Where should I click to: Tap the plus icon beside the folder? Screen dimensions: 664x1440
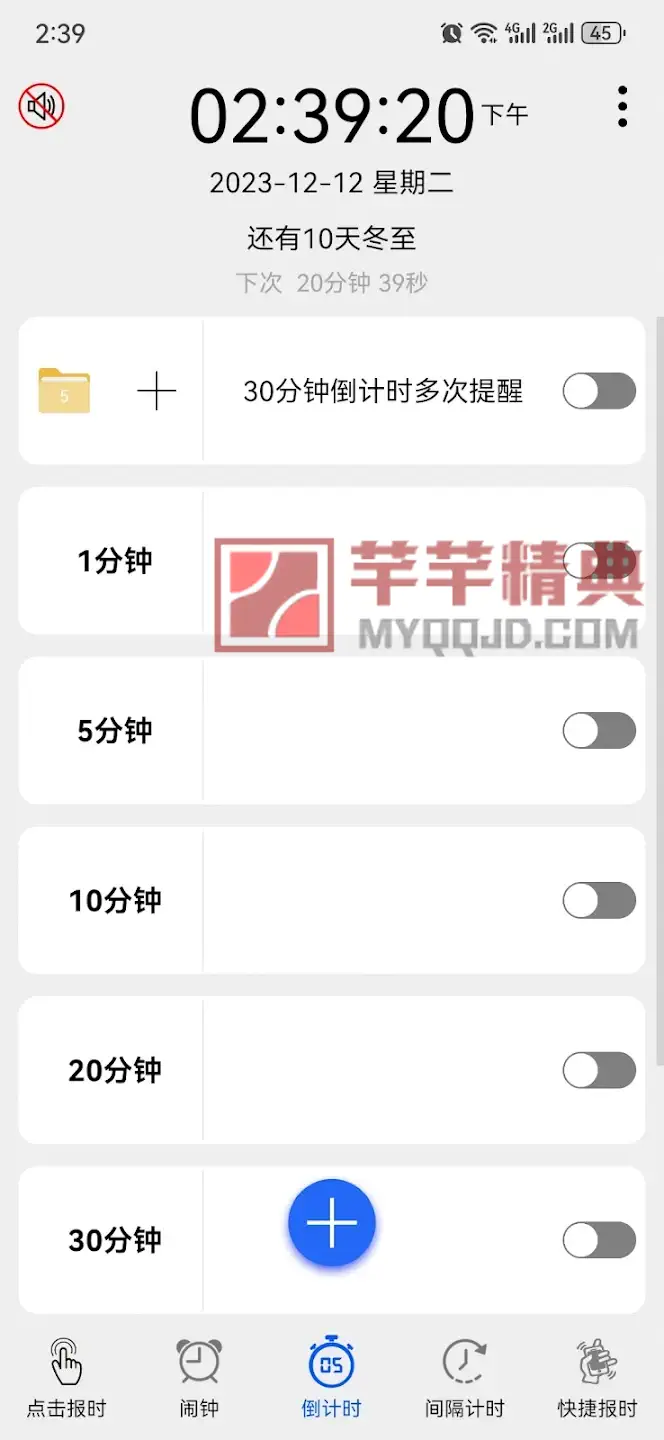(156, 391)
